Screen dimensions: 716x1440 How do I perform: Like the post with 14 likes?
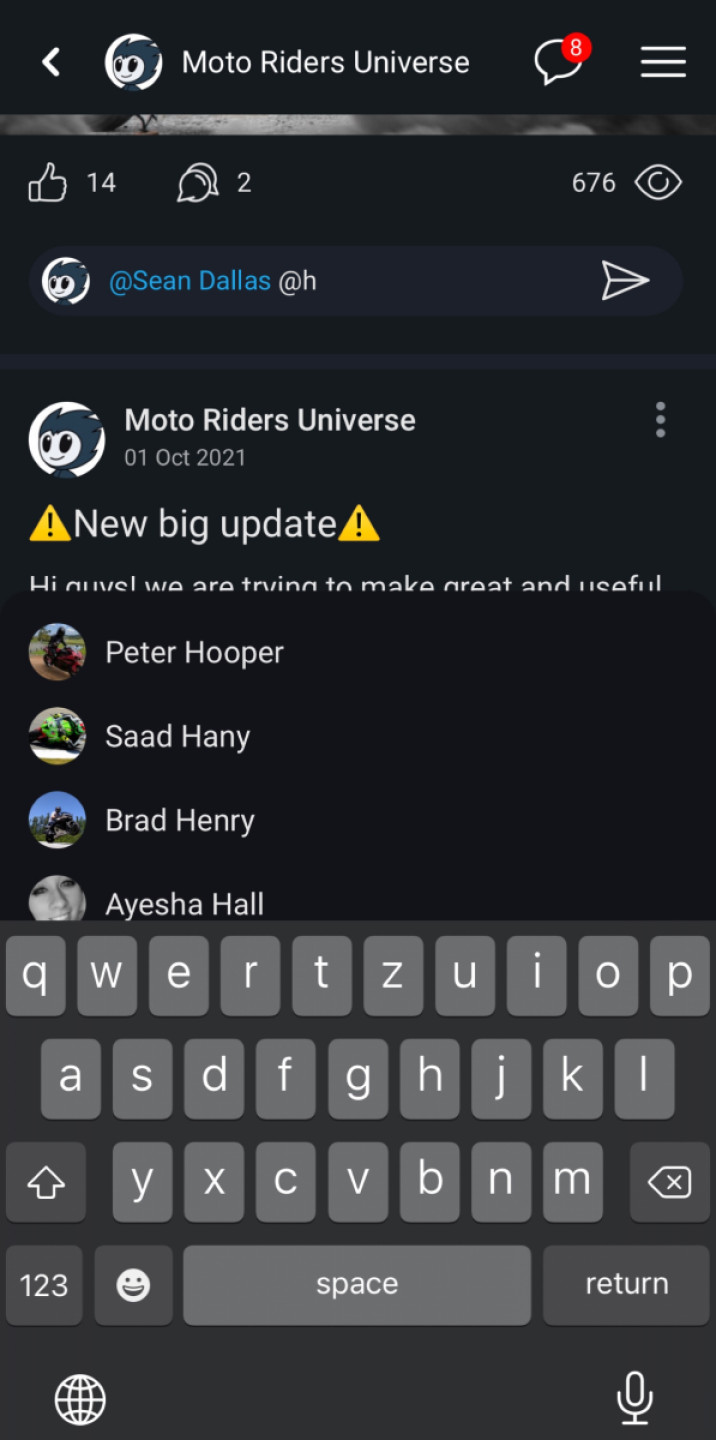pos(48,183)
